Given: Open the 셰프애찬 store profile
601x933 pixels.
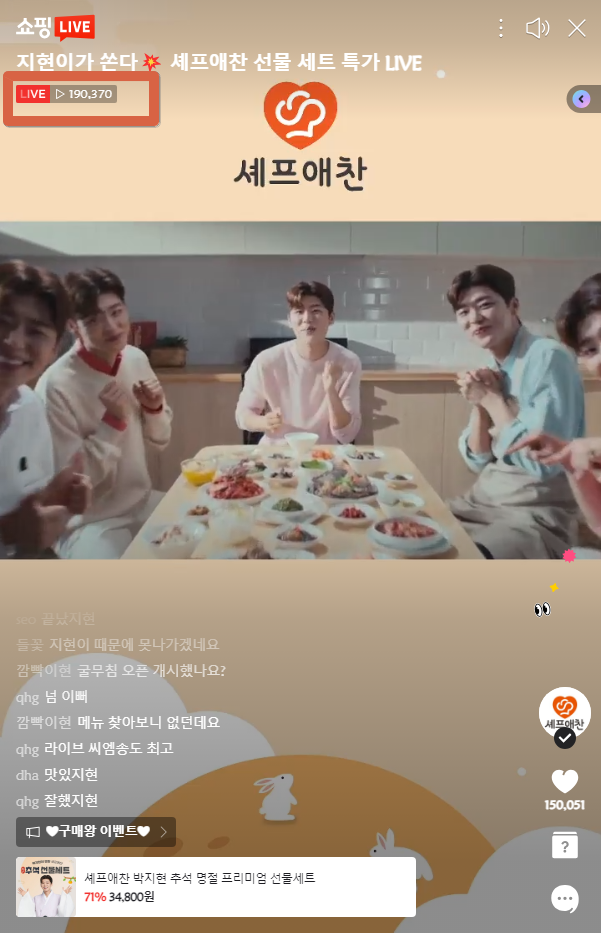Looking at the screenshot, I should click(x=565, y=713).
